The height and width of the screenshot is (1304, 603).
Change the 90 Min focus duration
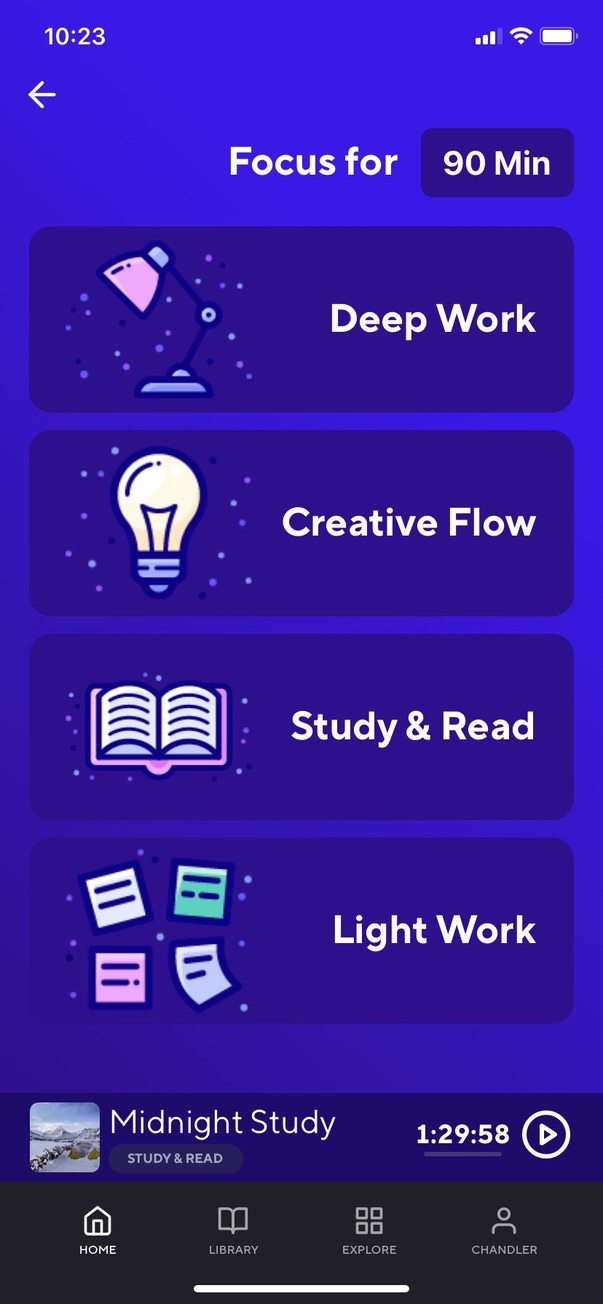pyautogui.click(x=497, y=163)
